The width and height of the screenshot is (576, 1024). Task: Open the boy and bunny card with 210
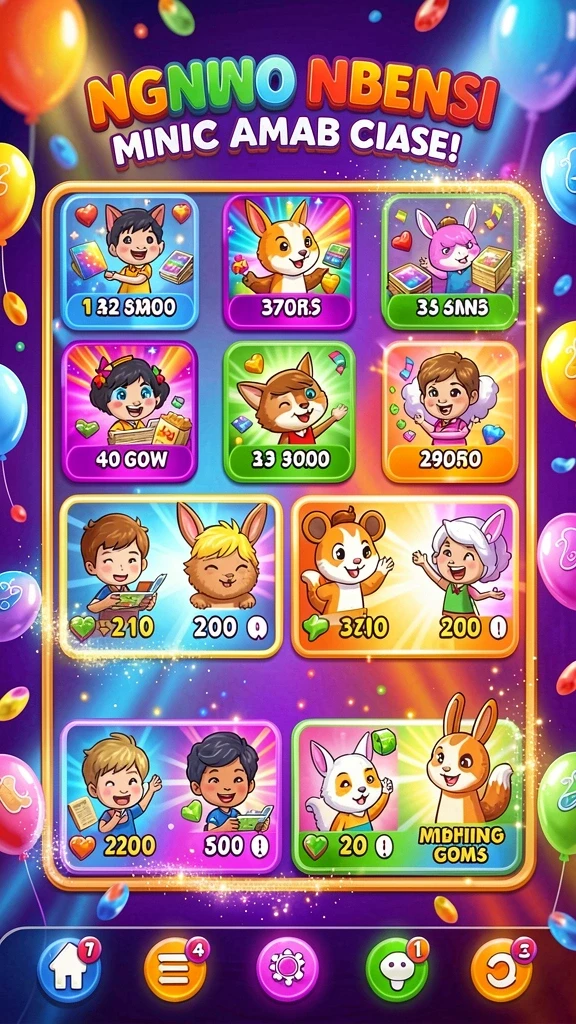(x=171, y=575)
